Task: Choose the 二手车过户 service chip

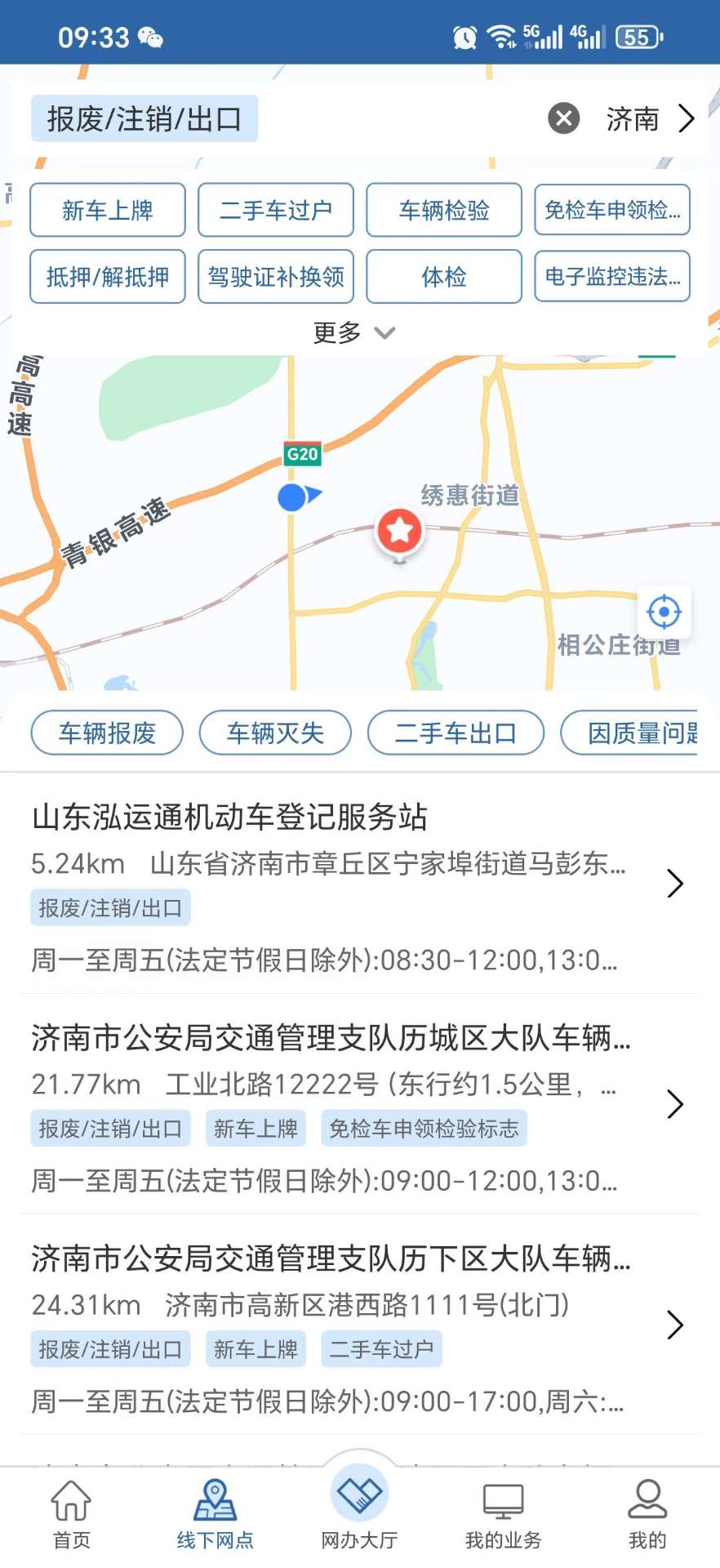Action: 276,211
